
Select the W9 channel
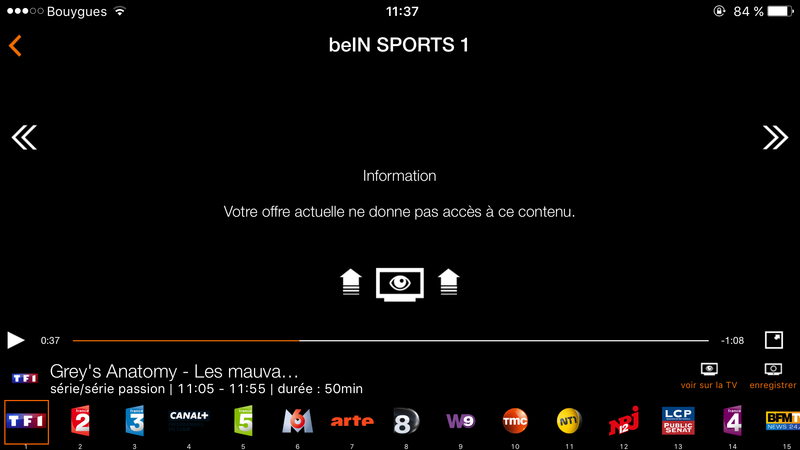(460, 421)
